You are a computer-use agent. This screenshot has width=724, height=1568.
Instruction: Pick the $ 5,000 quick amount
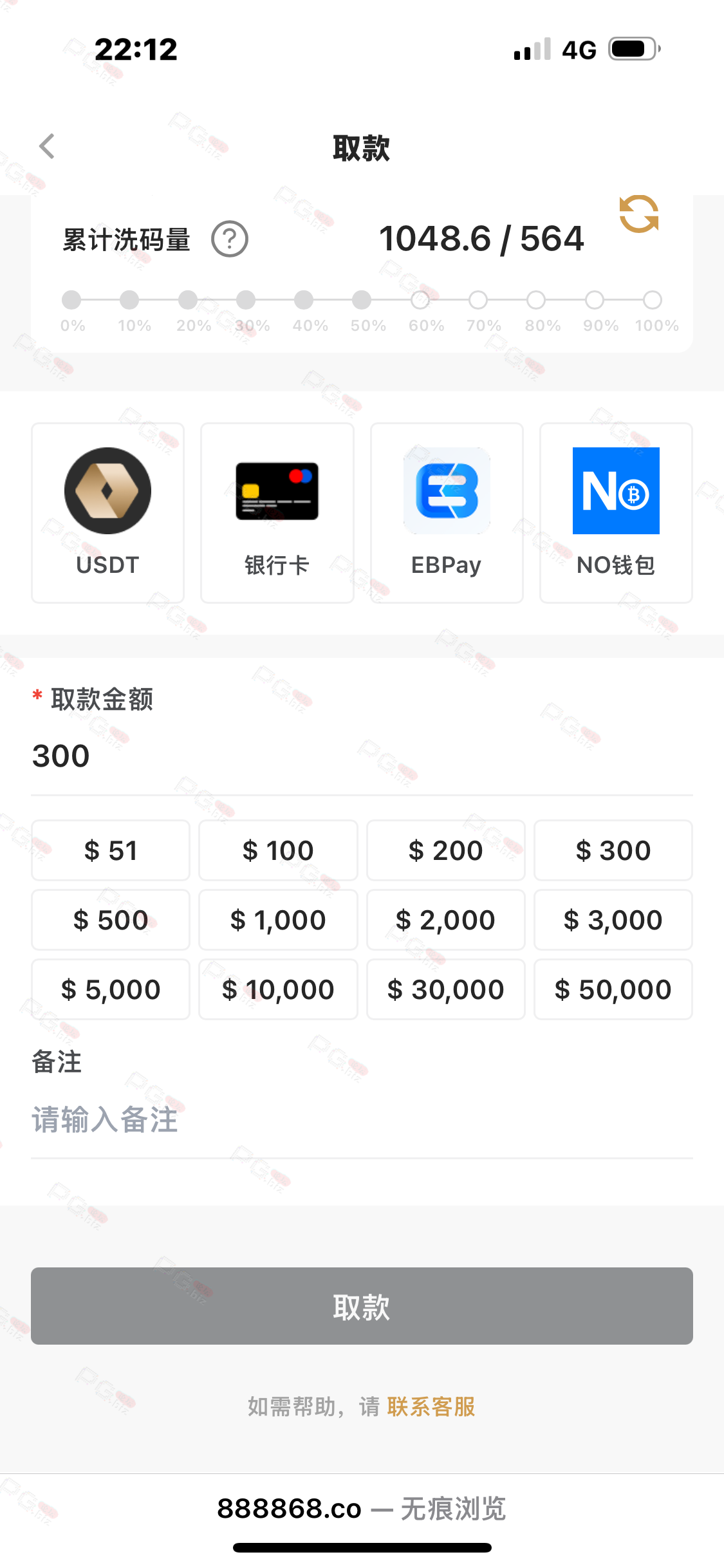point(111,989)
